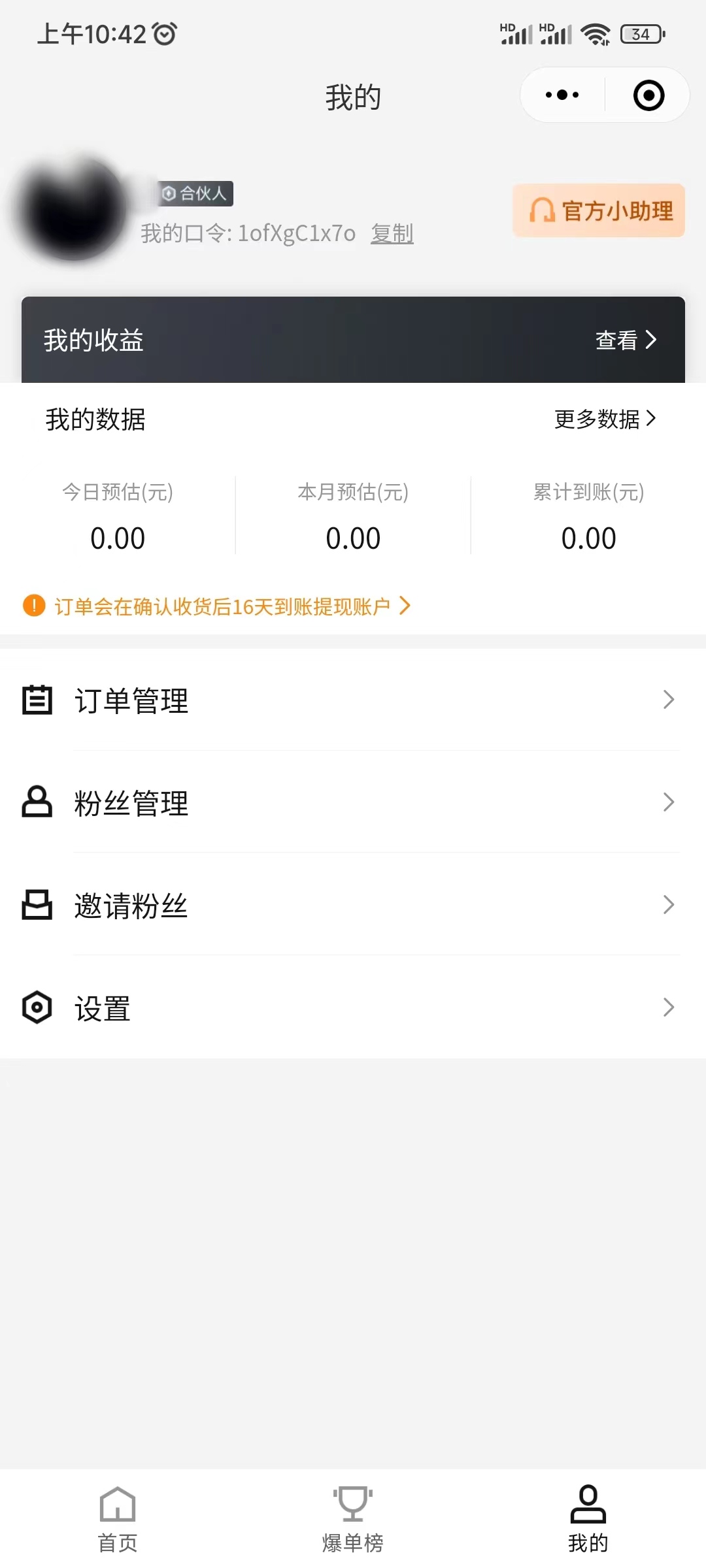The image size is (706, 1568).
Task: Open 订单管理 via clipboard icon
Action: (x=37, y=700)
